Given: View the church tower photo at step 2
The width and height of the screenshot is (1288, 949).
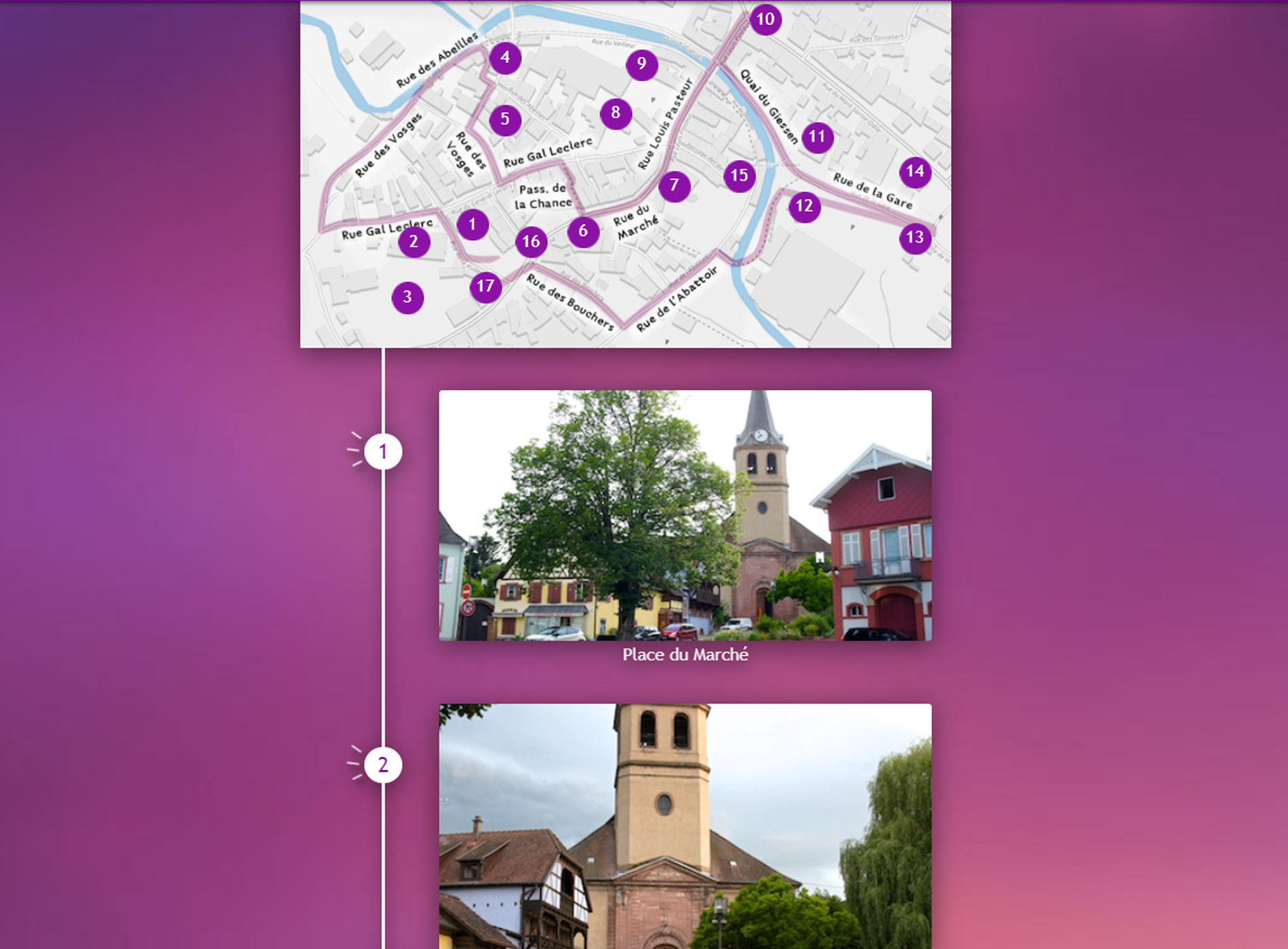Looking at the screenshot, I should click(685, 826).
